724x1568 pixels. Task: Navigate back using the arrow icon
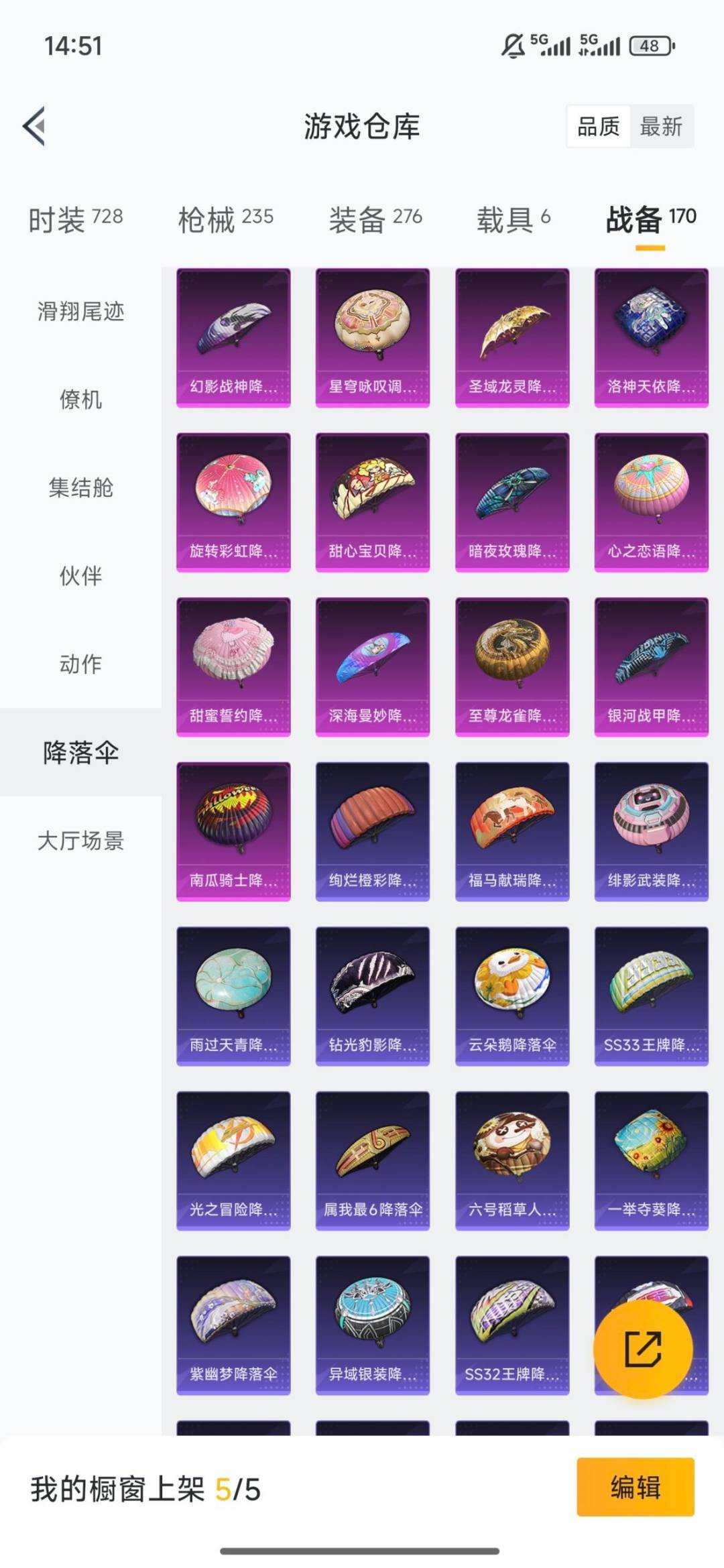tap(34, 126)
